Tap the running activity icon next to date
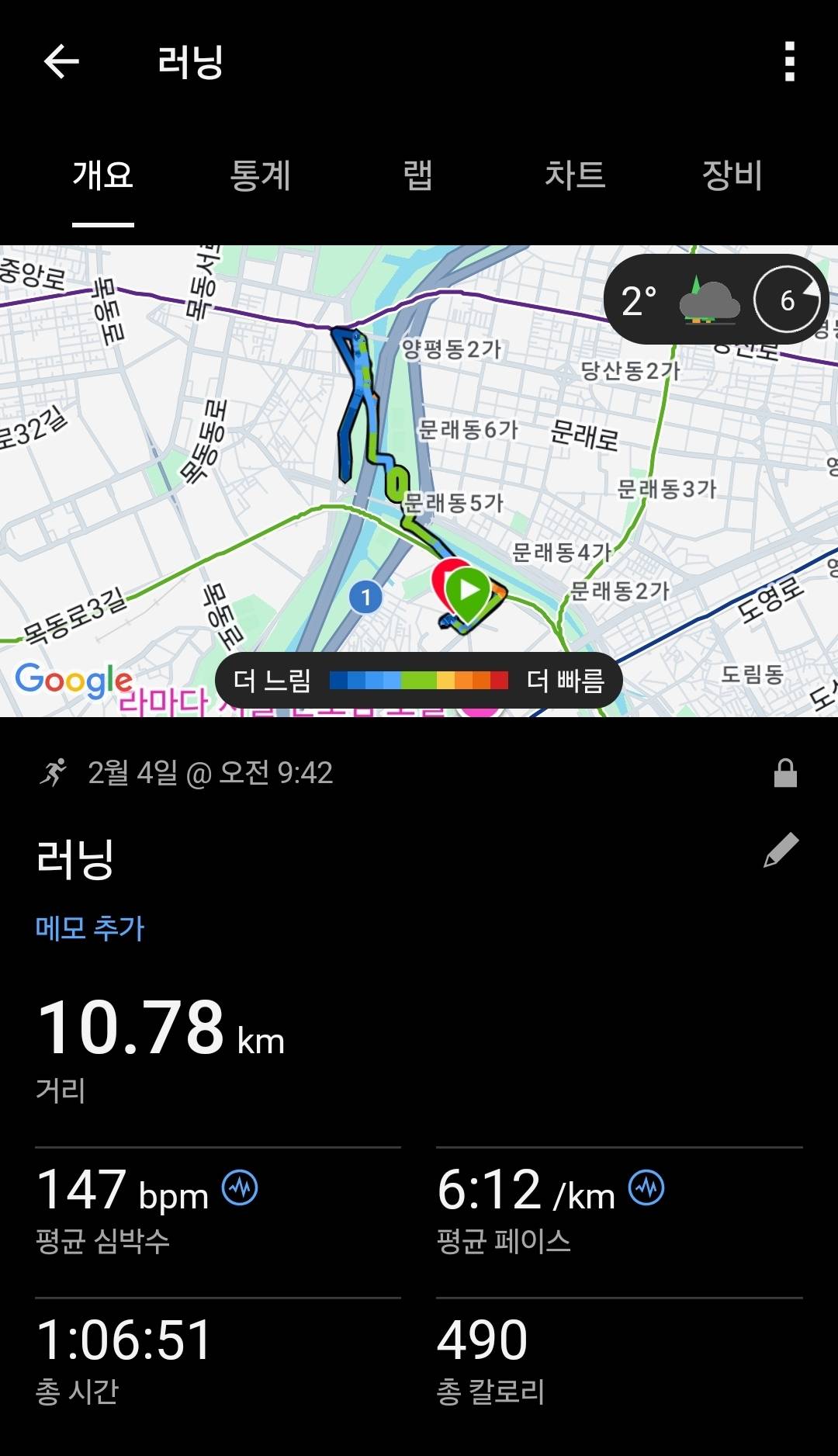Image resolution: width=838 pixels, height=1456 pixels. (x=53, y=772)
